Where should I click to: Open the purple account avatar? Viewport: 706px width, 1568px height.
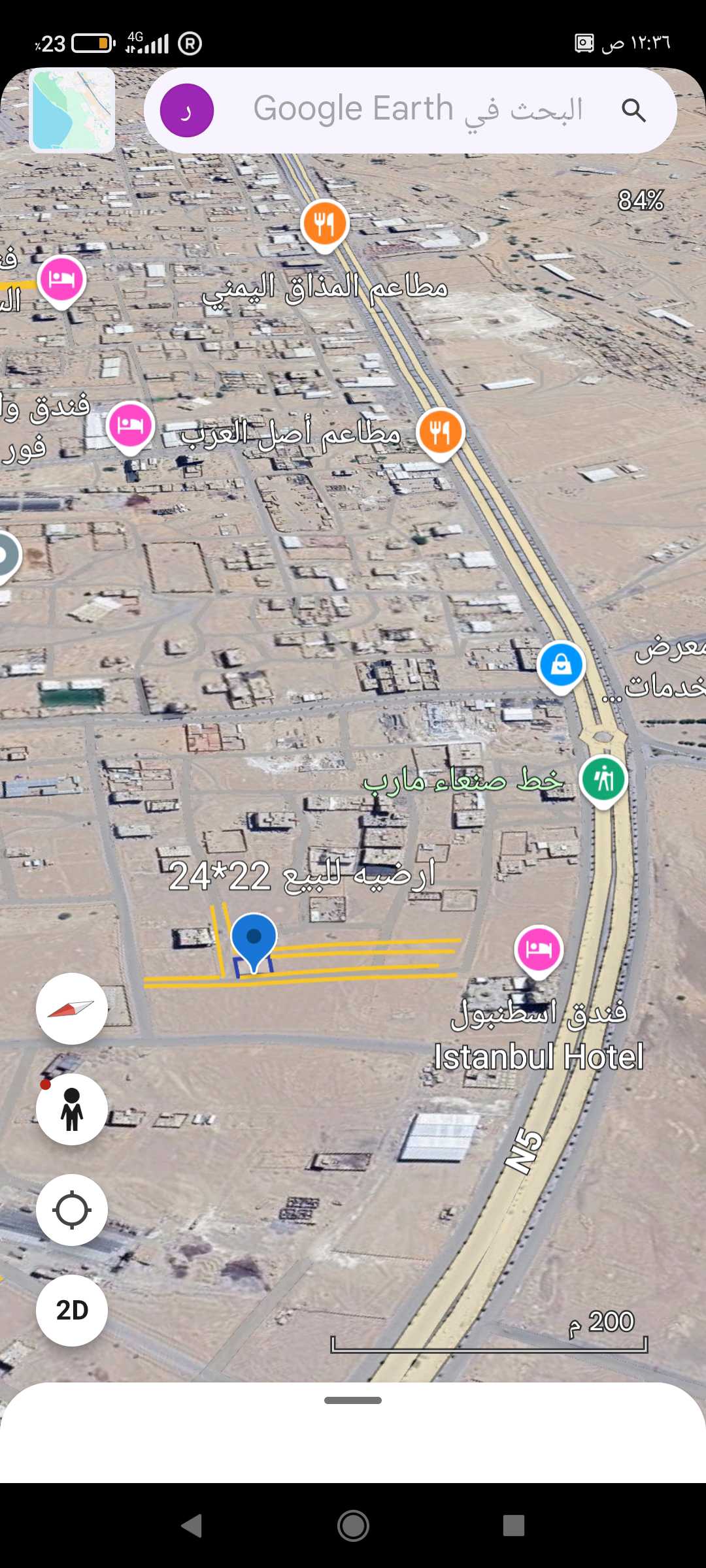point(187,110)
